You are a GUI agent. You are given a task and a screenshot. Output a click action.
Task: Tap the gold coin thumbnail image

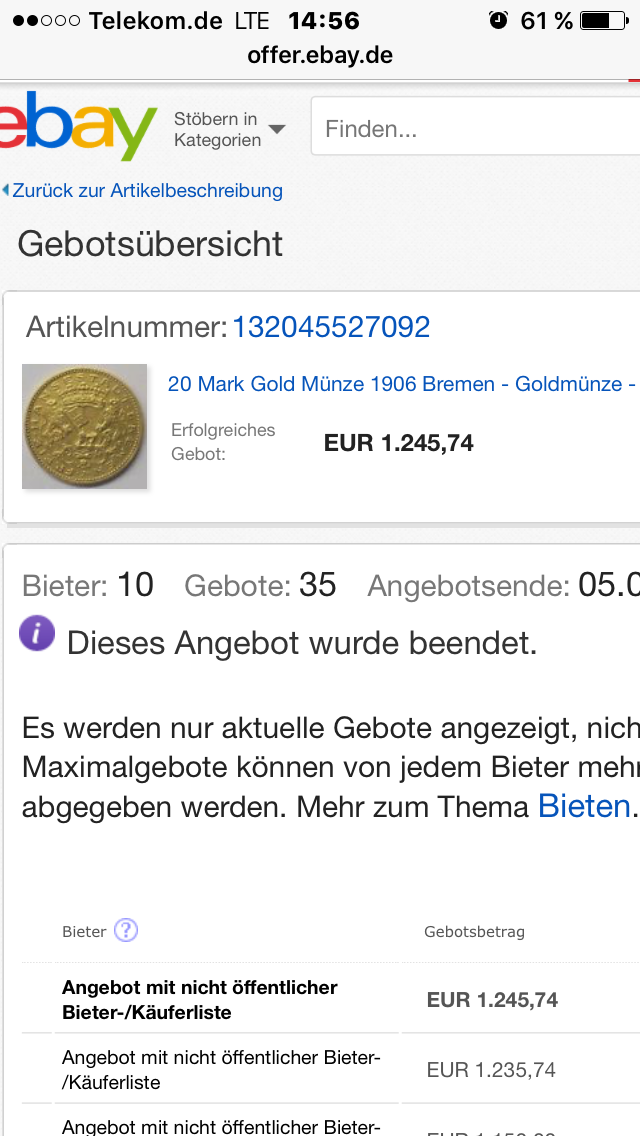coord(85,426)
